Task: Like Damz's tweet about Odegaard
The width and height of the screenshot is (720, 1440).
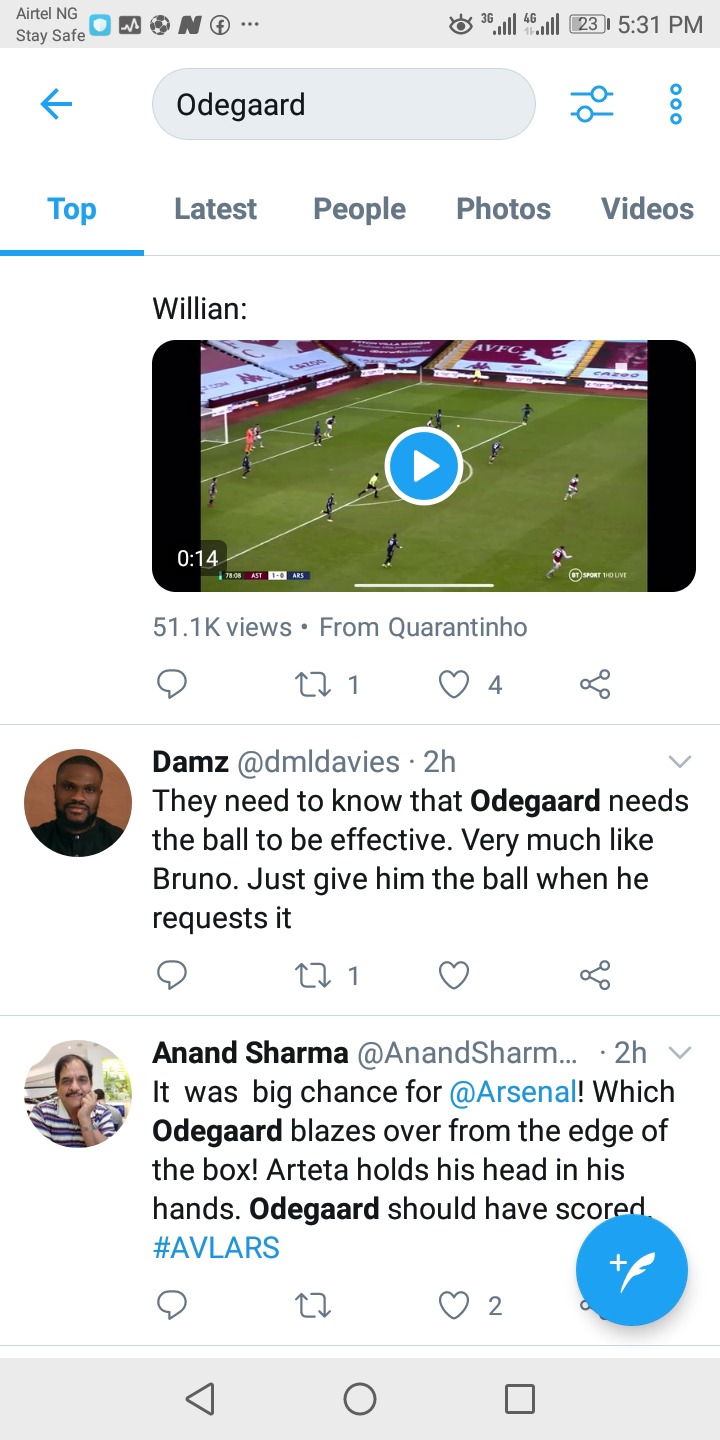Action: point(454,974)
